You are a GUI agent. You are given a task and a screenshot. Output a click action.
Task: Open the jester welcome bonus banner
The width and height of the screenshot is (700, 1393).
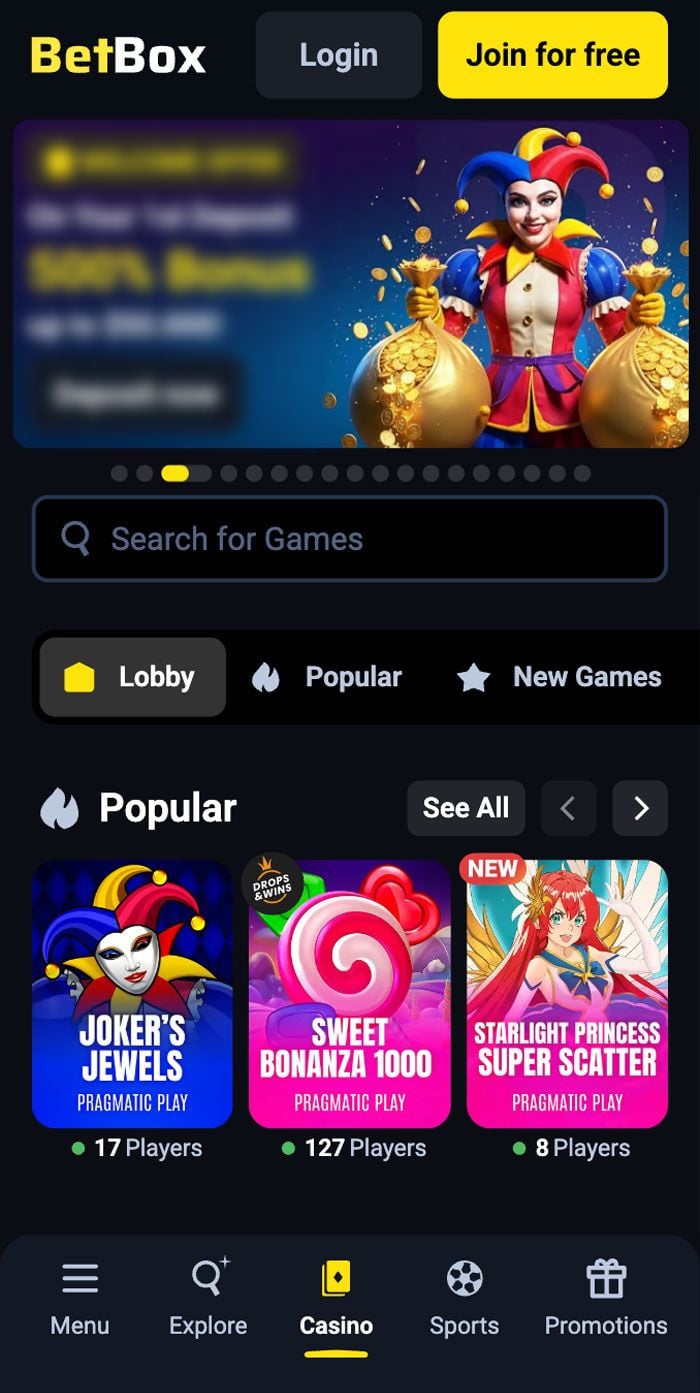click(350, 283)
